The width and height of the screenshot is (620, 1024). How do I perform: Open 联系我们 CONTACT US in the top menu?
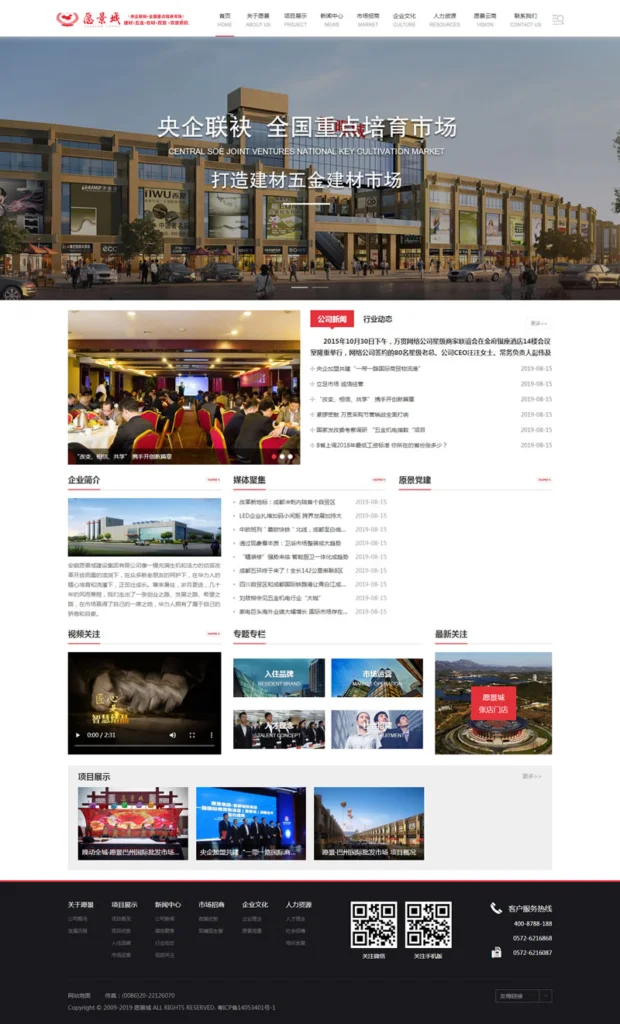pyautogui.click(x=525, y=19)
